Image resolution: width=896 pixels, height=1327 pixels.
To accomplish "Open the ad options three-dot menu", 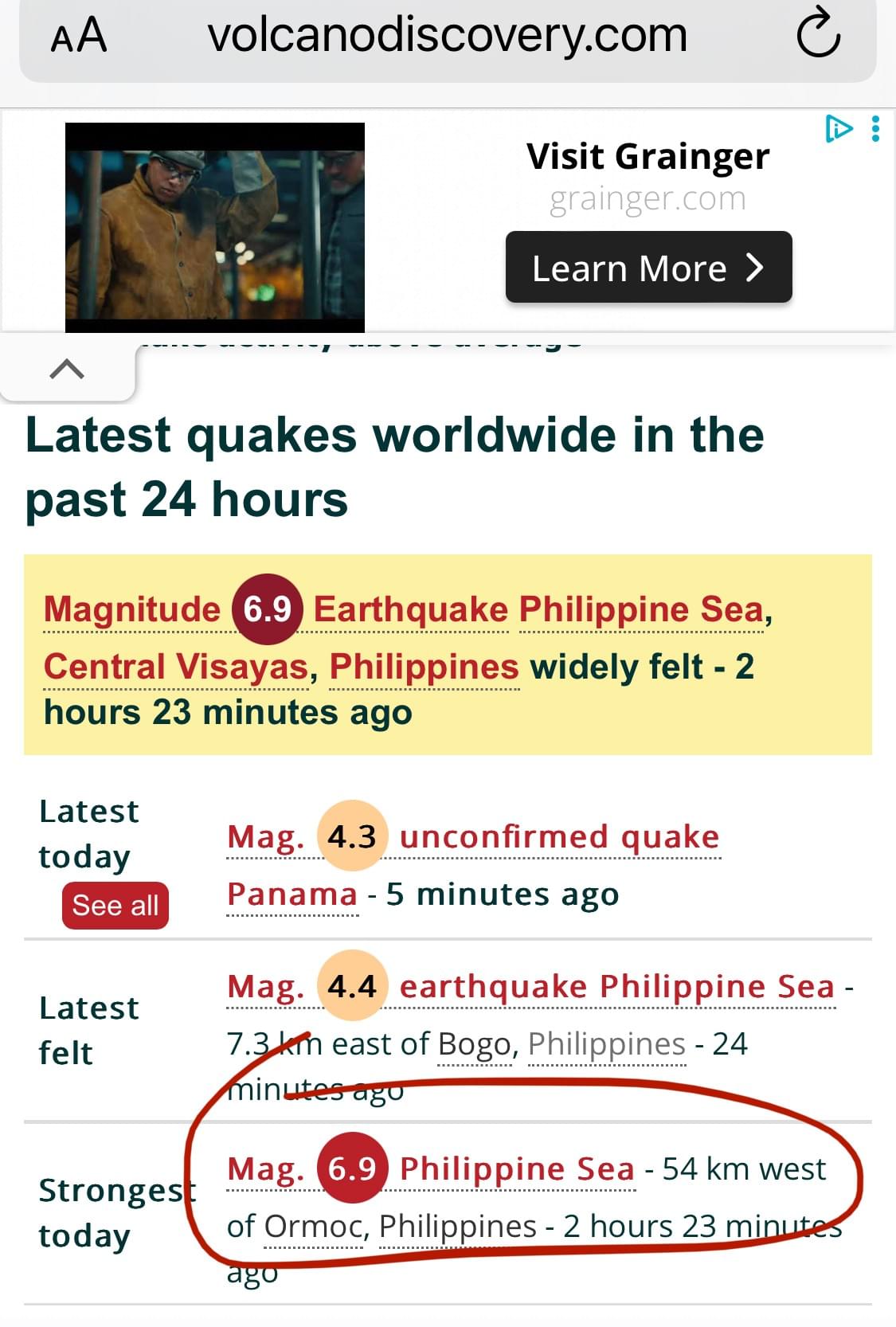I will [875, 128].
